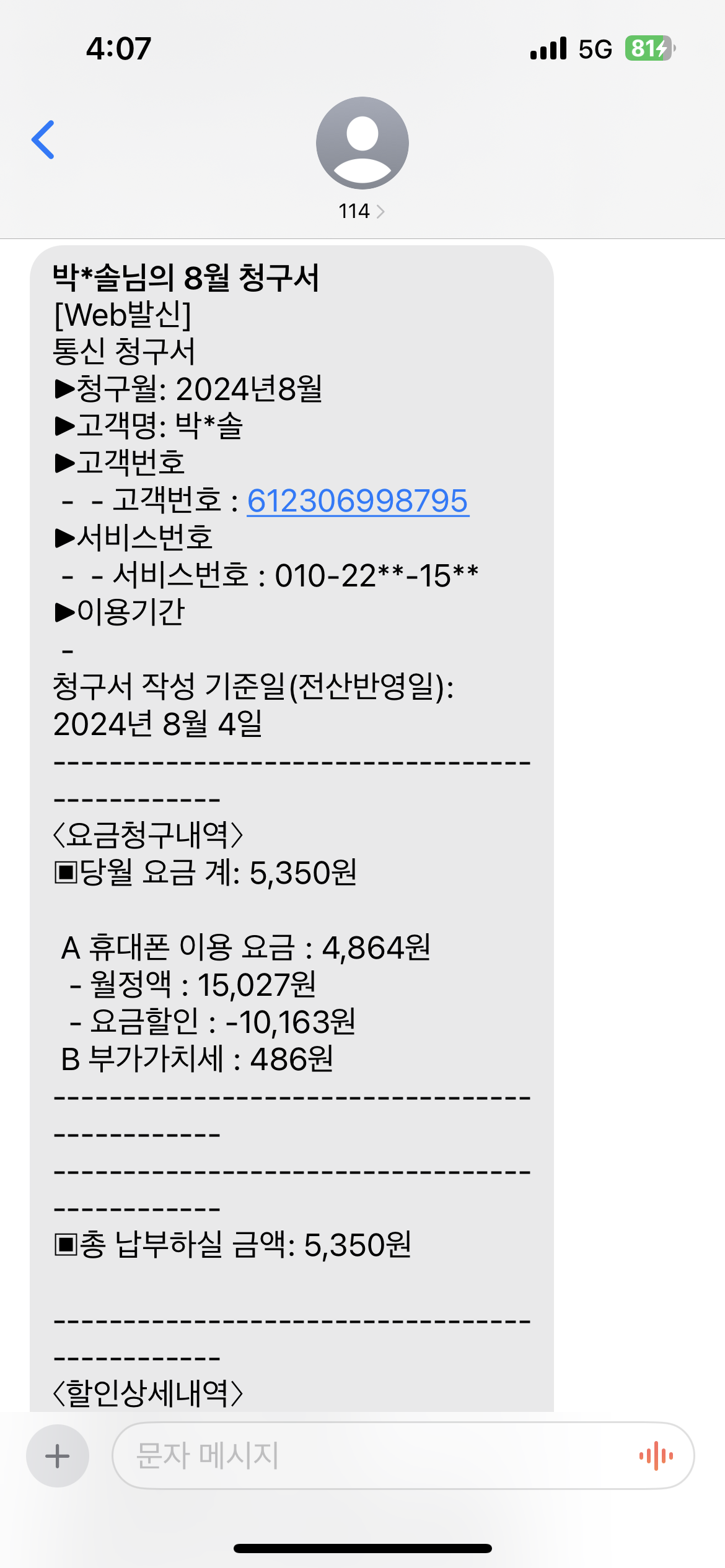Screen dimensions: 725x1568
Task: Record an audio message with waveform icon
Action: [656, 1456]
